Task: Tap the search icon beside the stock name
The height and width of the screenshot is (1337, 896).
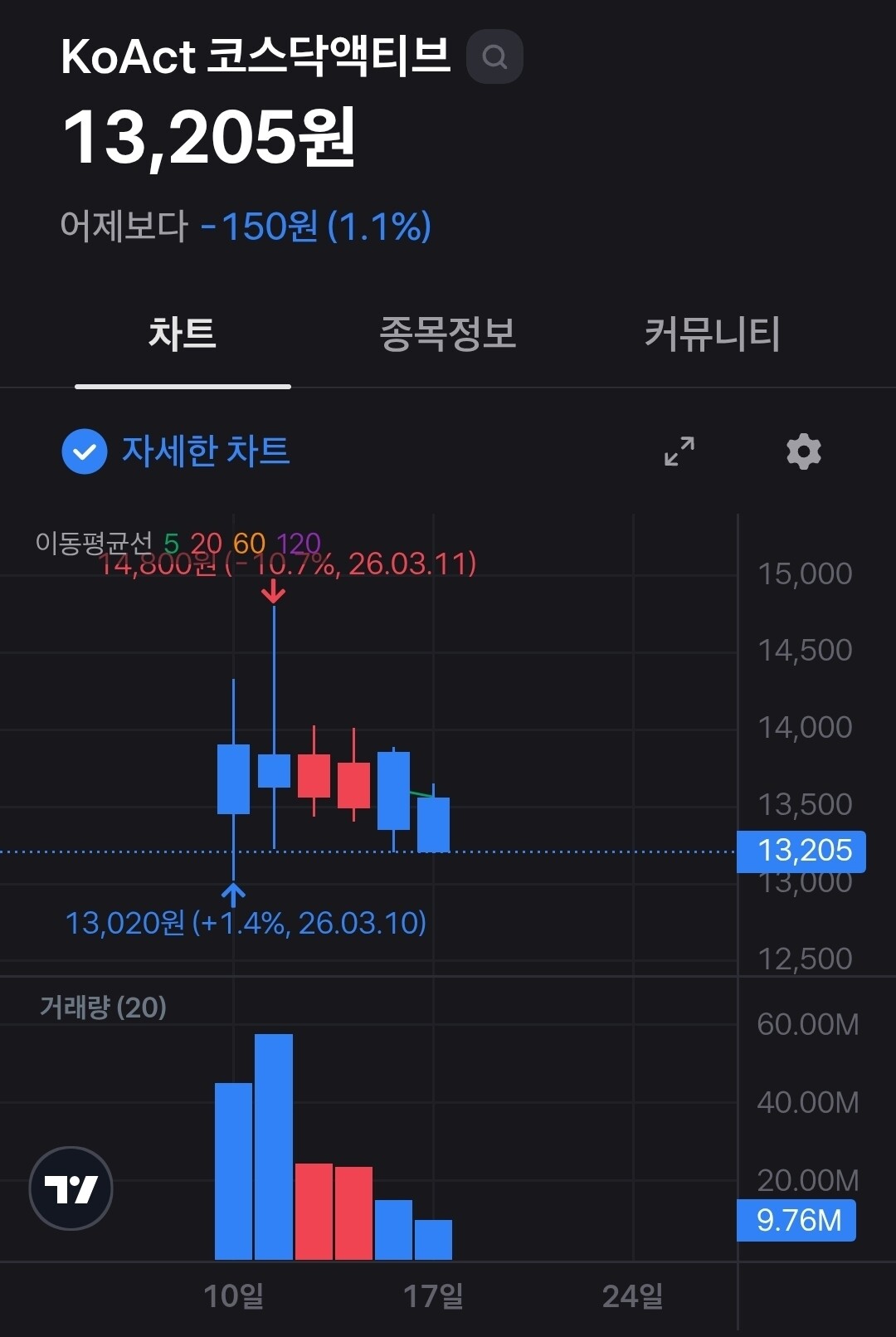Action: tap(494, 56)
